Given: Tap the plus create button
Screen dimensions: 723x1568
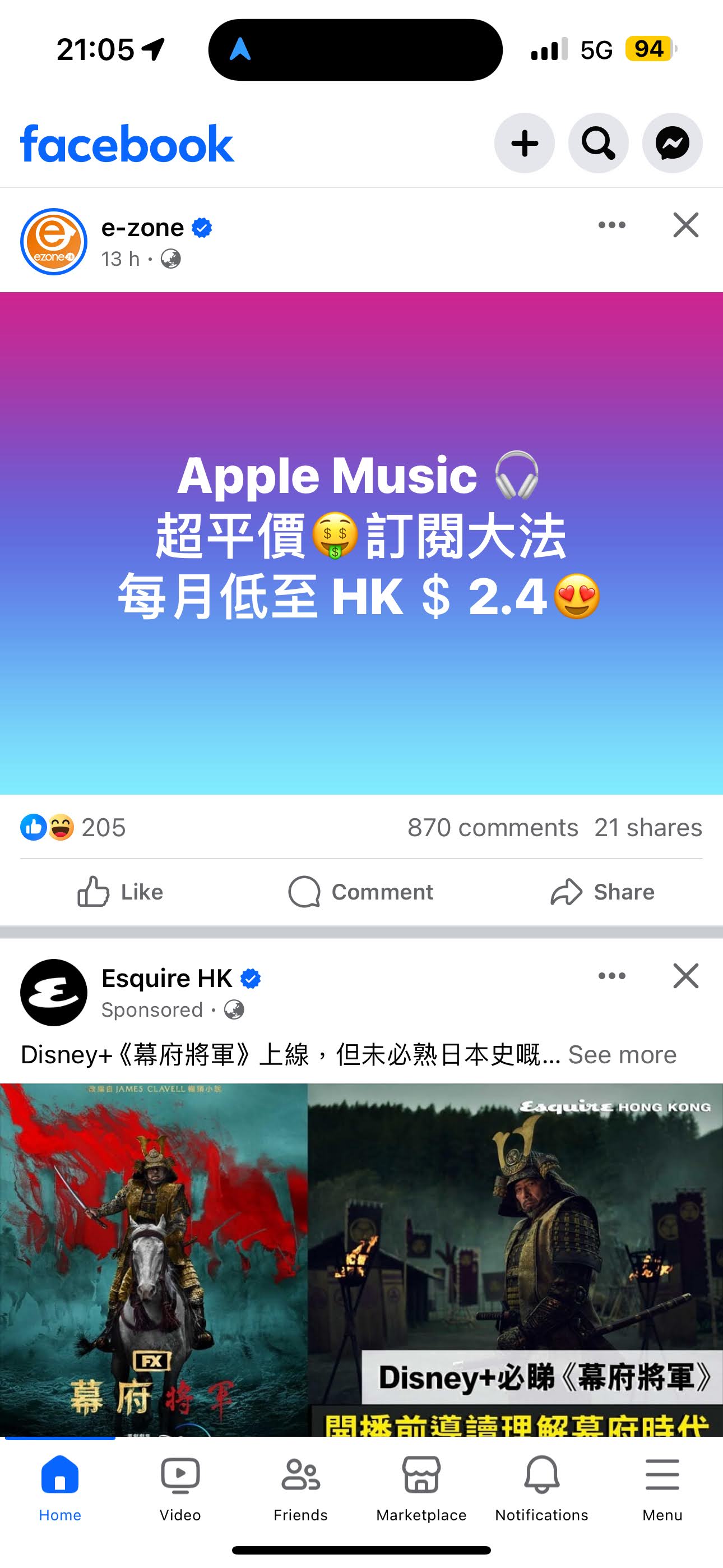Looking at the screenshot, I should [x=524, y=144].
